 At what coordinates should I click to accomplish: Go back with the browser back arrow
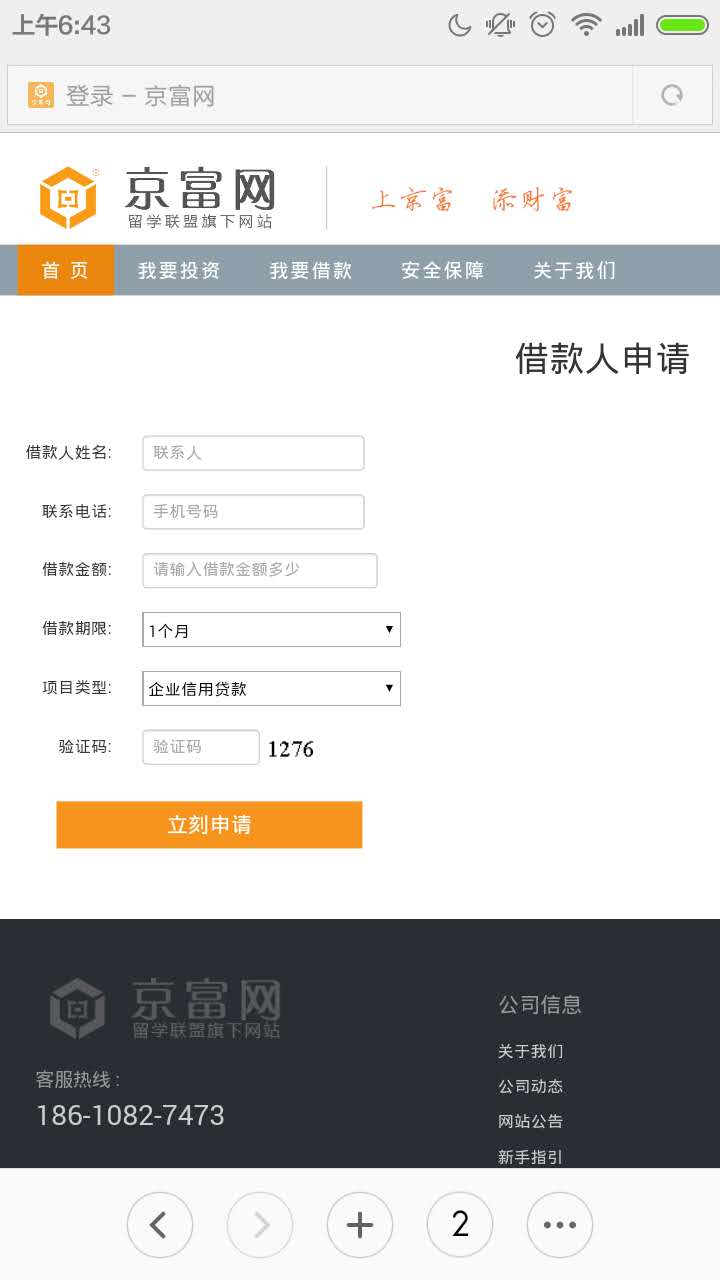[160, 1225]
